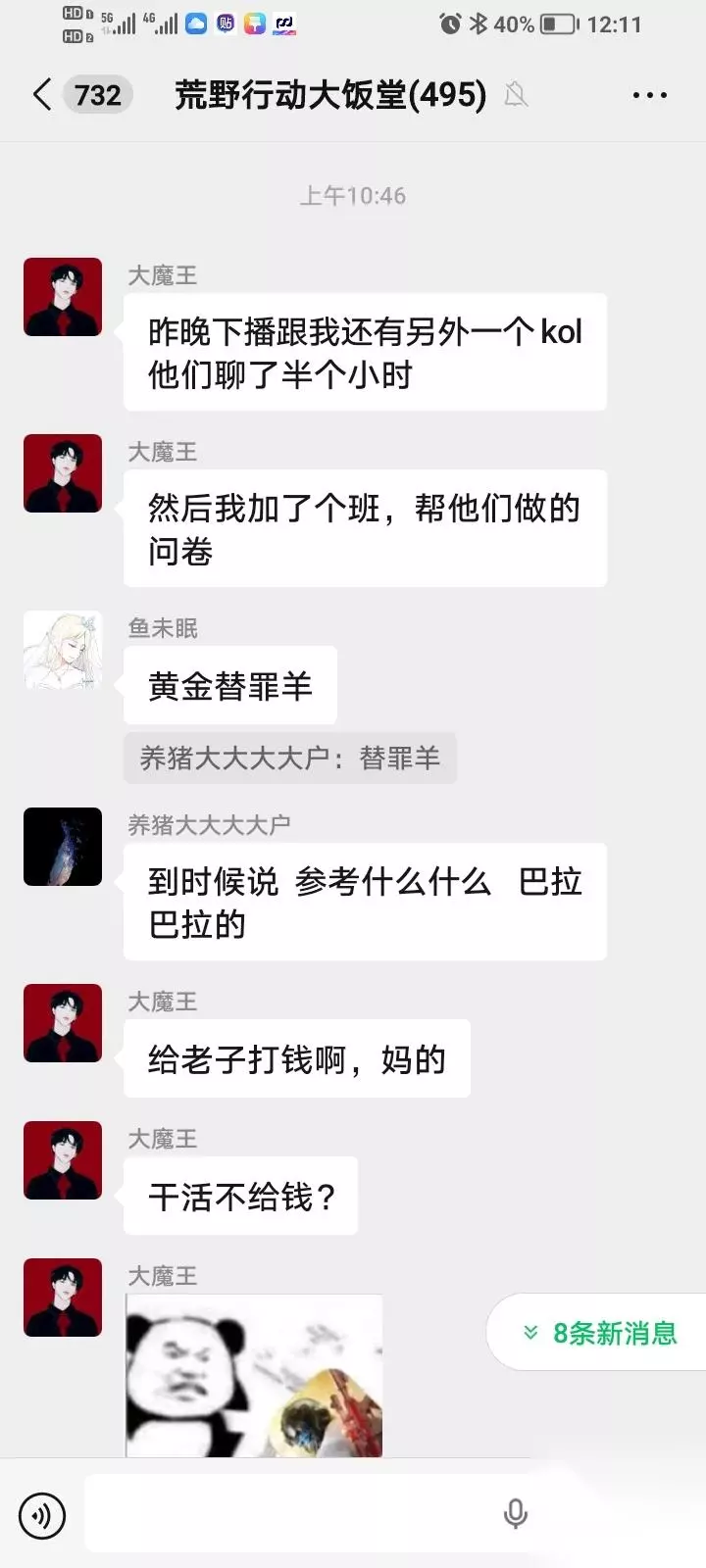706x1568 pixels.
Task: View the panda meme image sent by 大魔王
Action: tap(254, 1375)
